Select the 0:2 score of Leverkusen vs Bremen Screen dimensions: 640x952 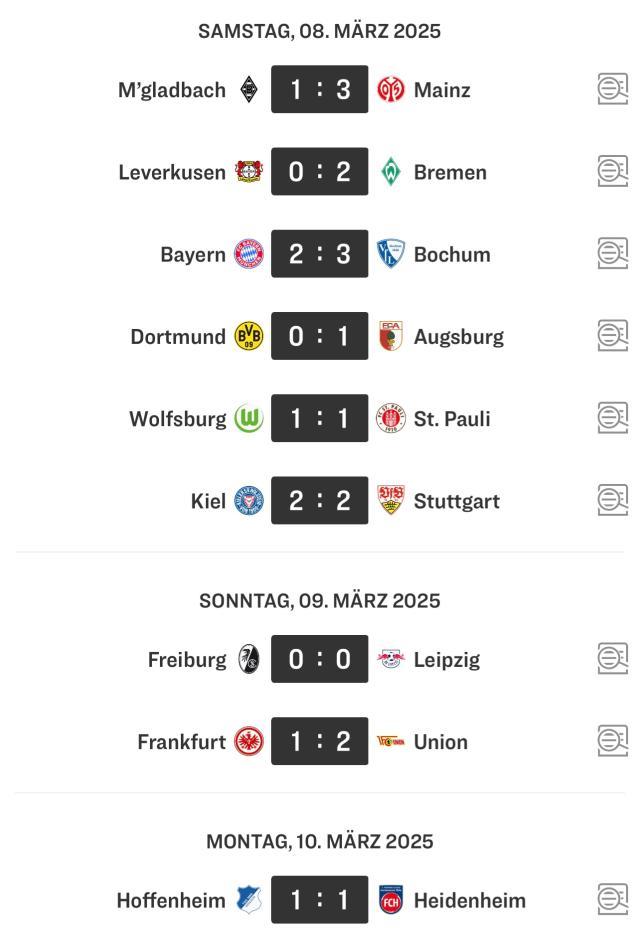[x=320, y=172]
